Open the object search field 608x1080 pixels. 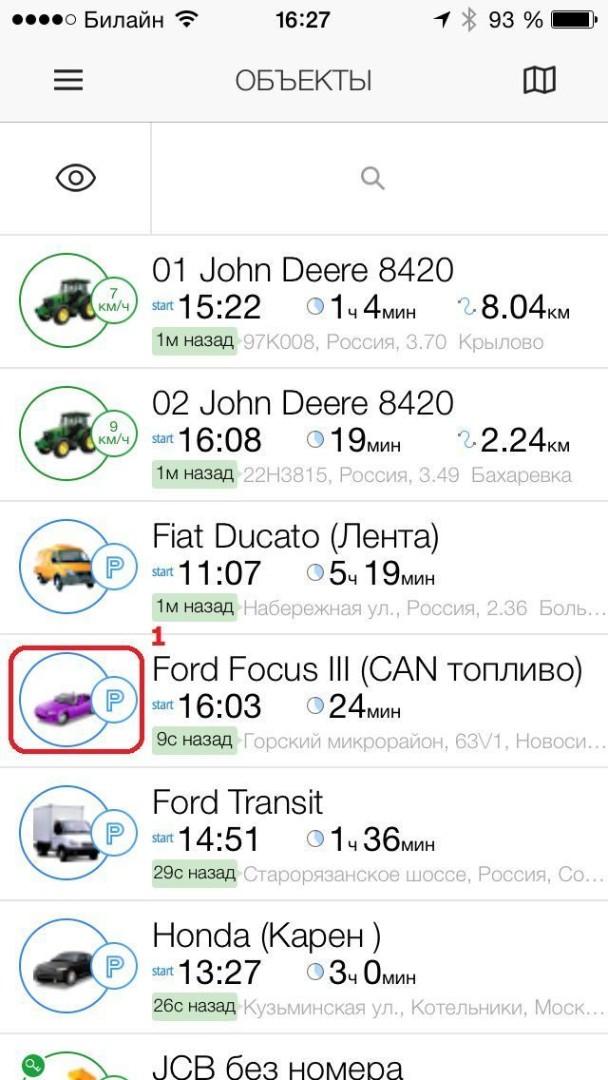coord(379,179)
